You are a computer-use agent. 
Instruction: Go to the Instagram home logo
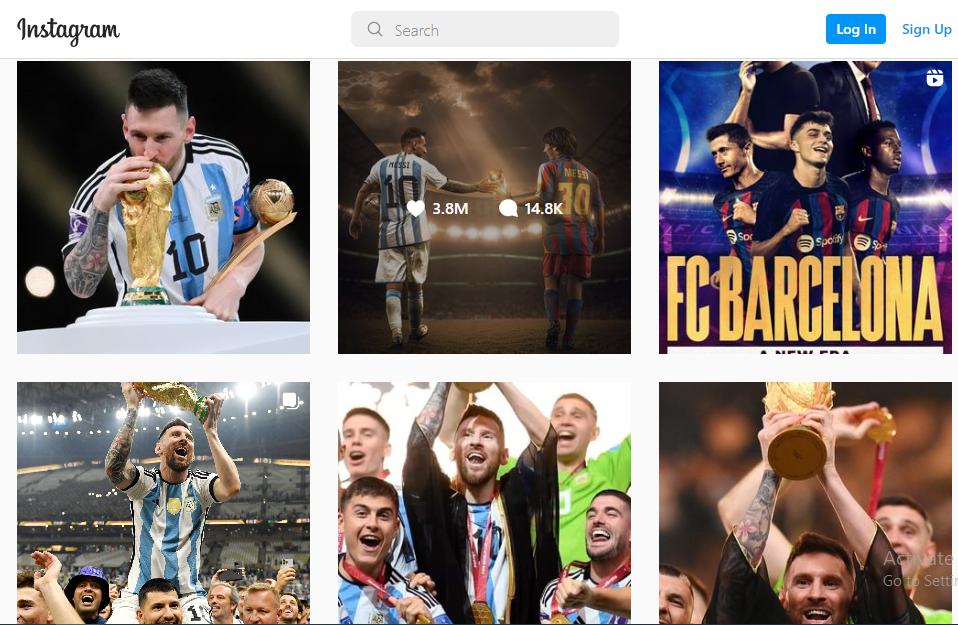68,30
